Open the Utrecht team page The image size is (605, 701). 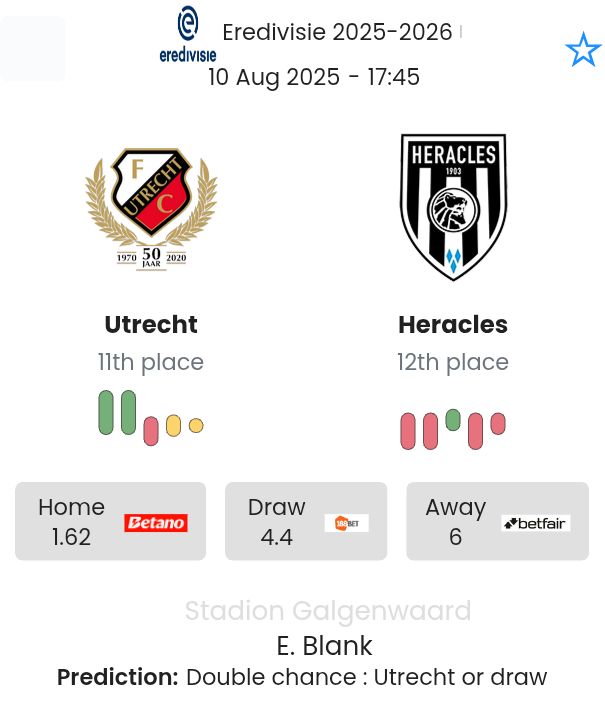(150, 324)
